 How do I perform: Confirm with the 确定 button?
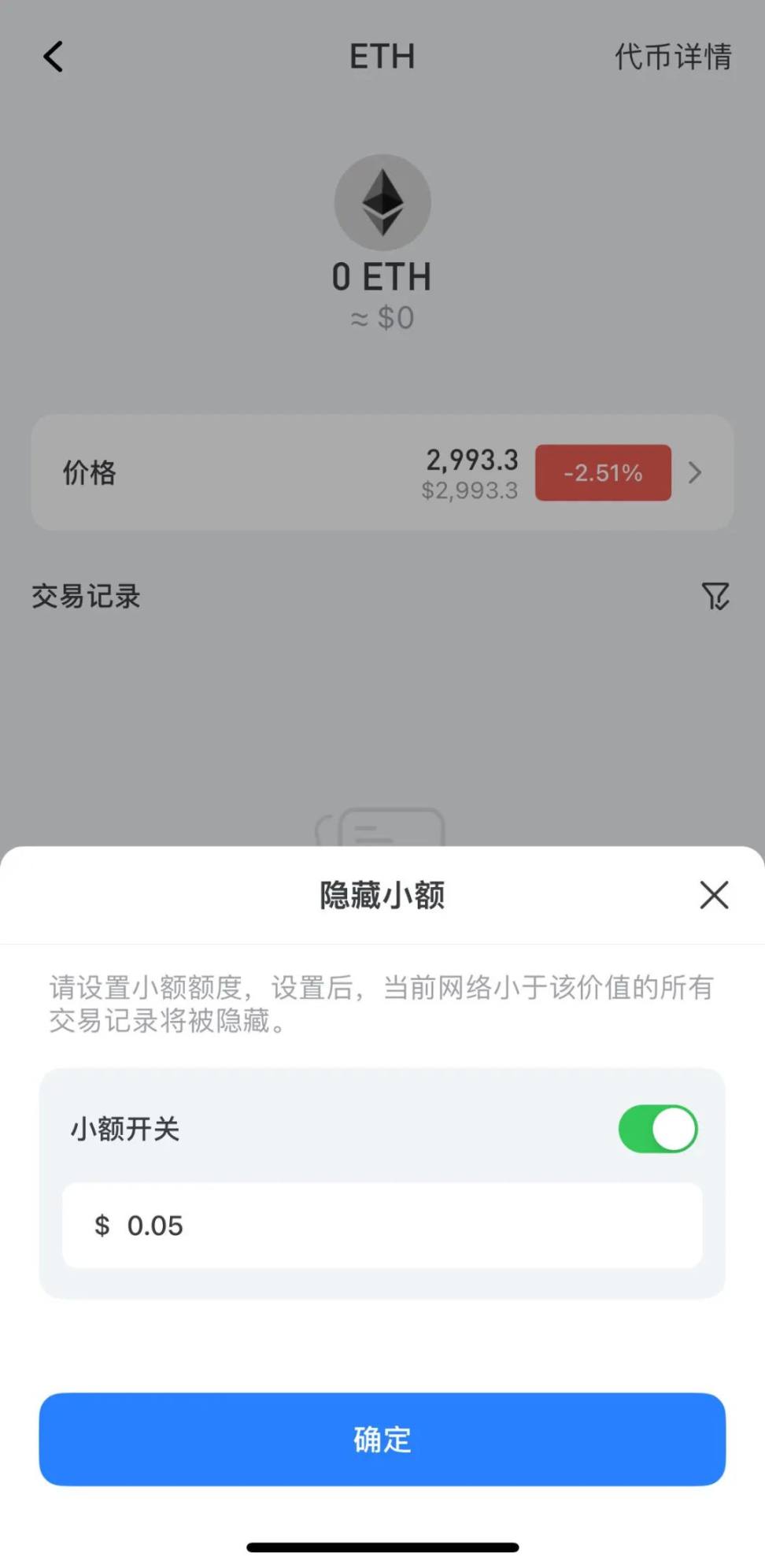[x=382, y=1440]
